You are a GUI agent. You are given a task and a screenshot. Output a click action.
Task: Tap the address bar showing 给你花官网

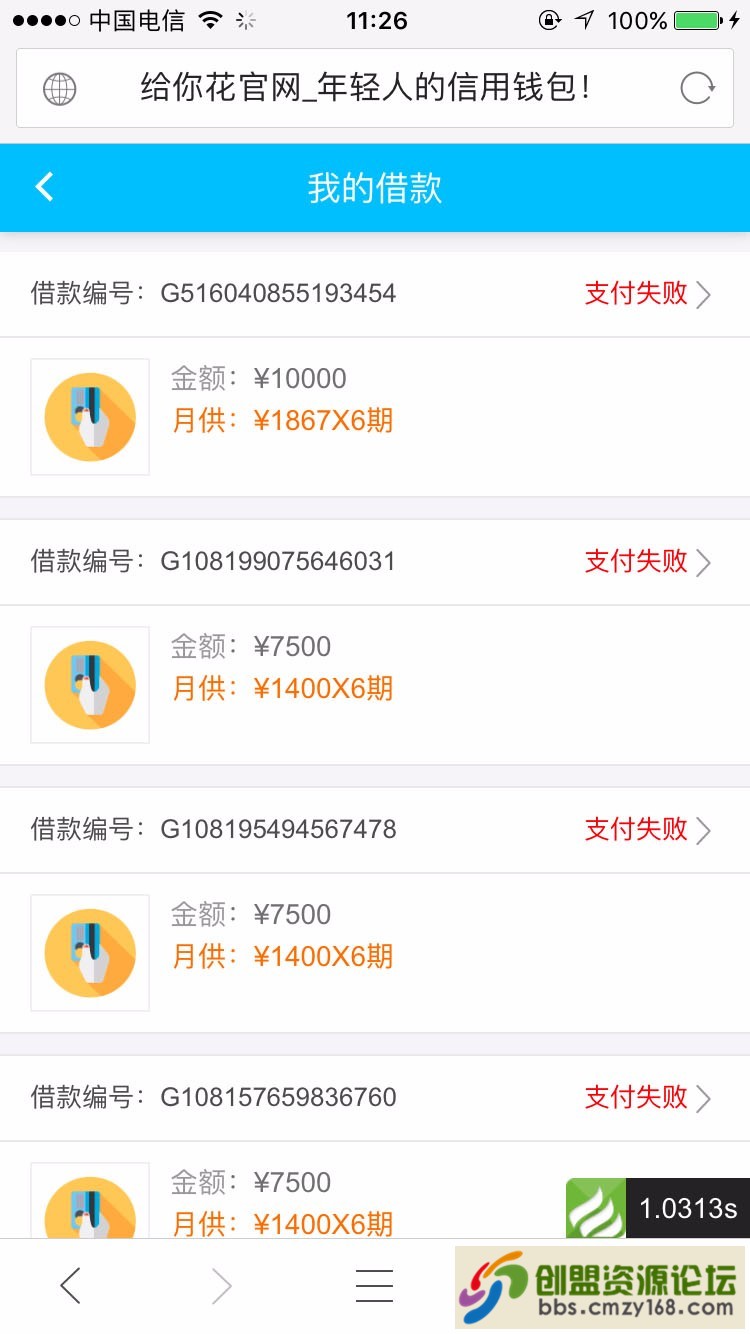pos(366,88)
